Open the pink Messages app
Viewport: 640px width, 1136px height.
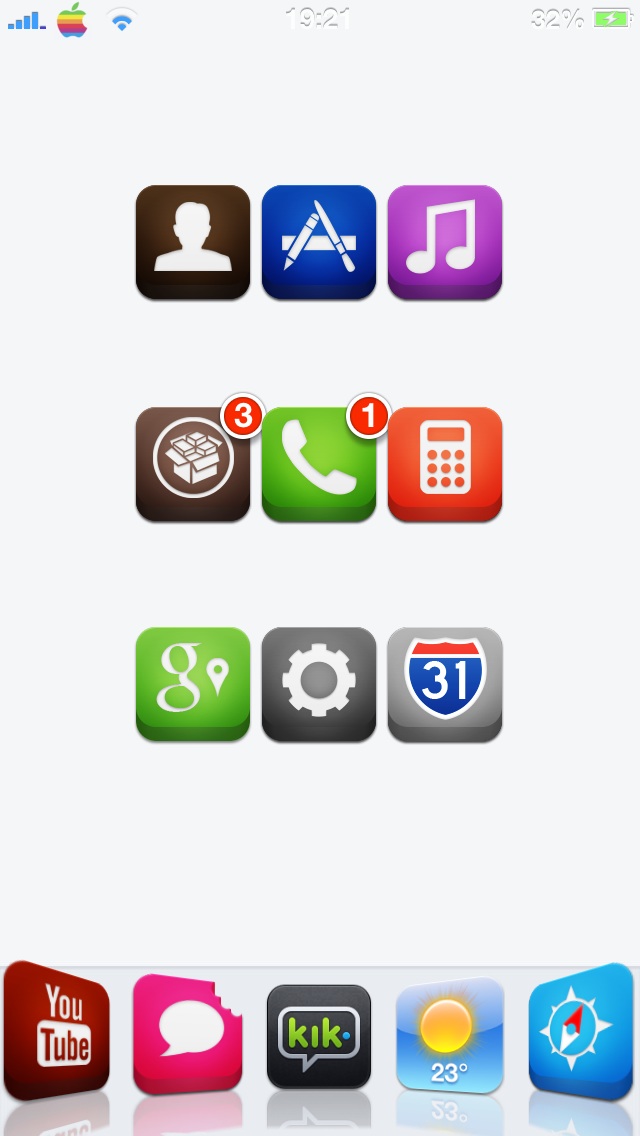187,1034
